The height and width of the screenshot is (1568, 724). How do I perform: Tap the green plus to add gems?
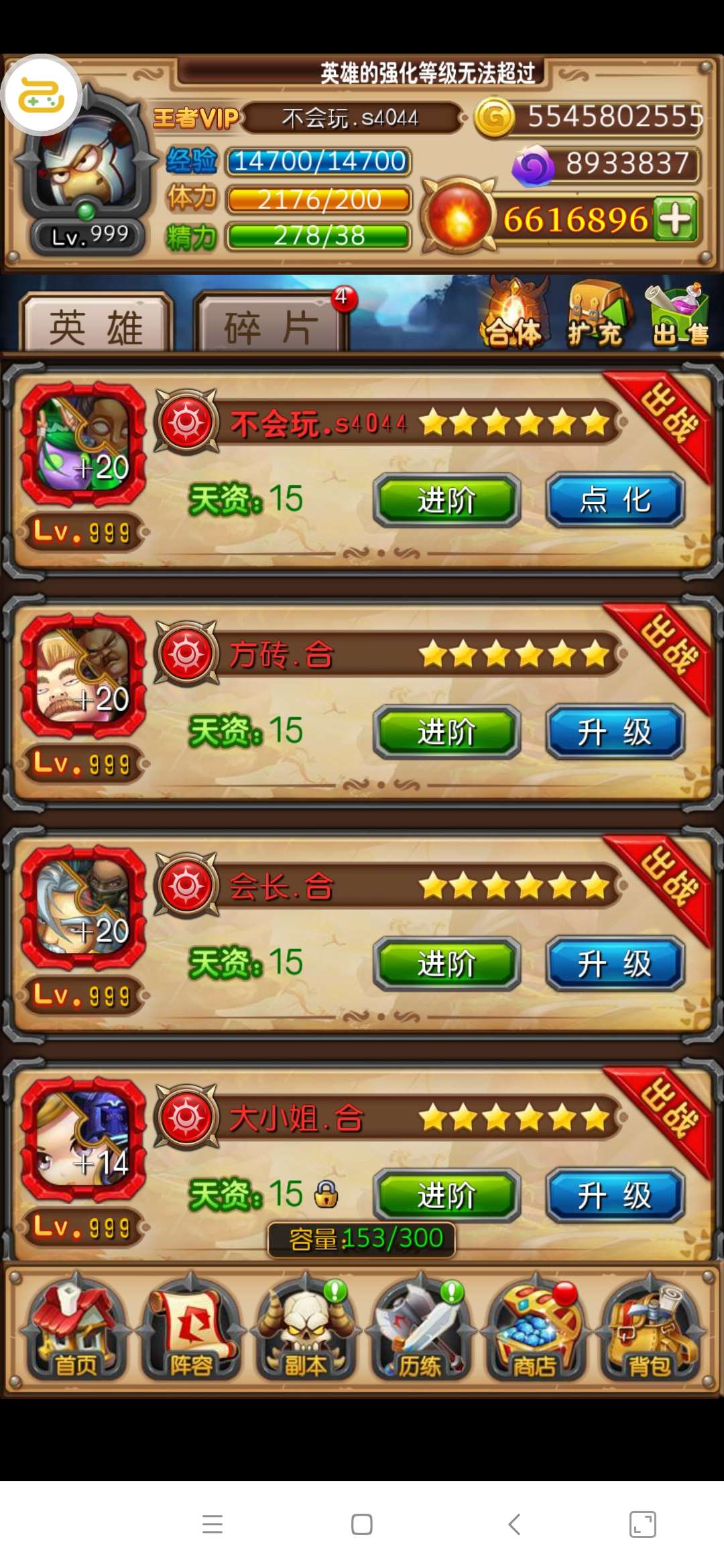pyautogui.click(x=675, y=218)
